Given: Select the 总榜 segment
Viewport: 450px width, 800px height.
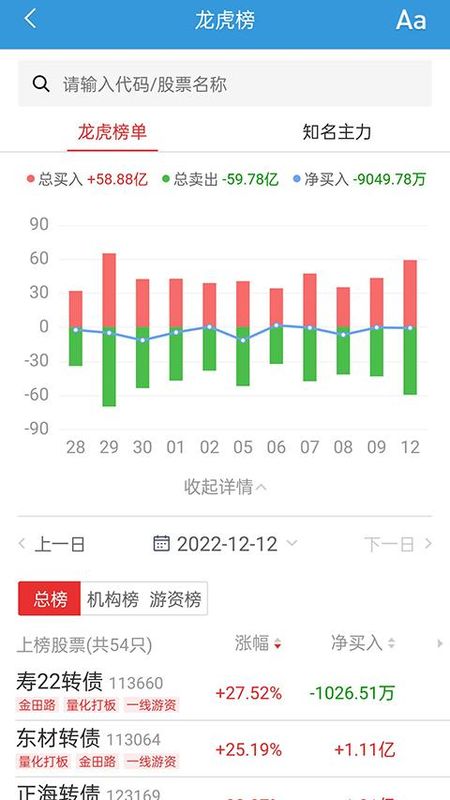Looking at the screenshot, I should pyautogui.click(x=49, y=598).
